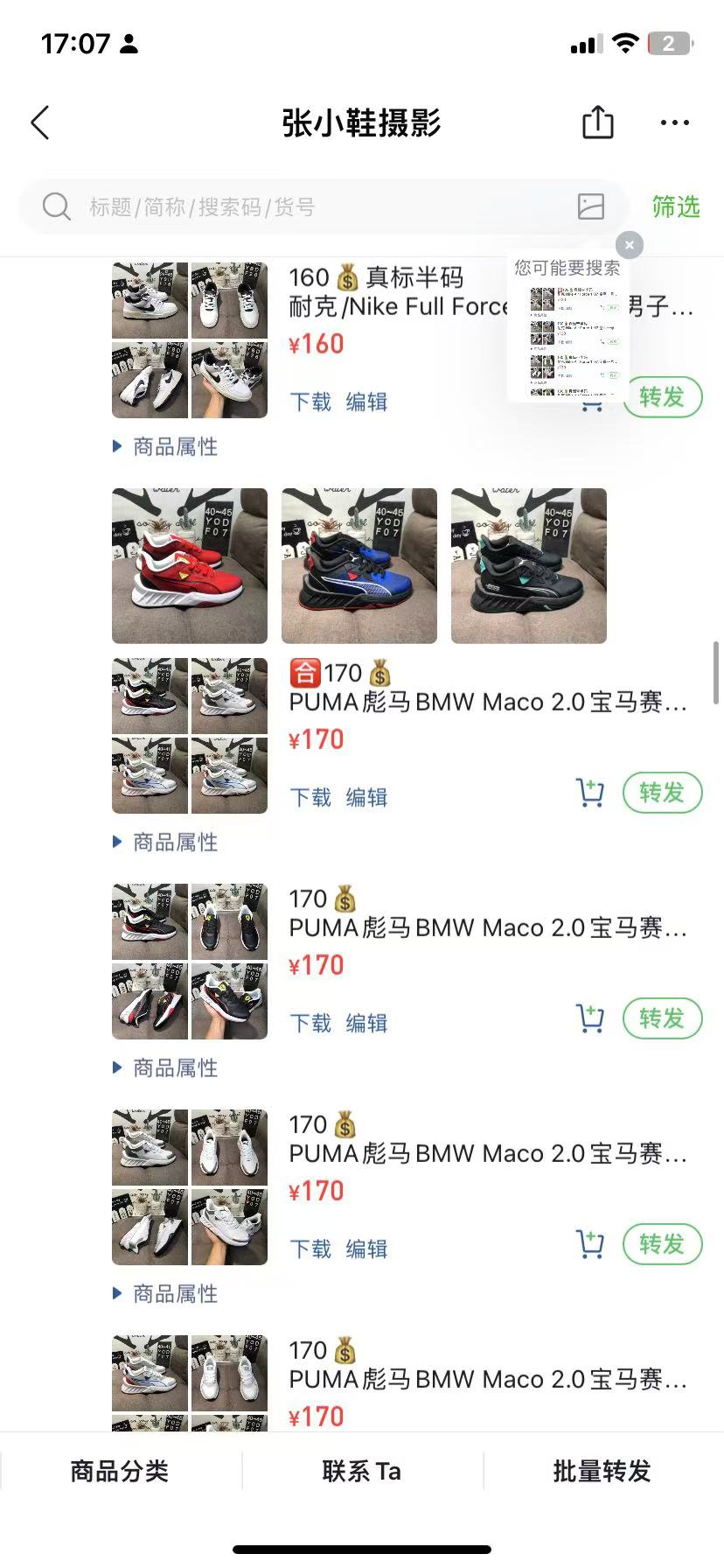Viewport: 724px width, 1568px height.
Task: Add the 合170 PUMA item to cart
Action: coord(590,793)
